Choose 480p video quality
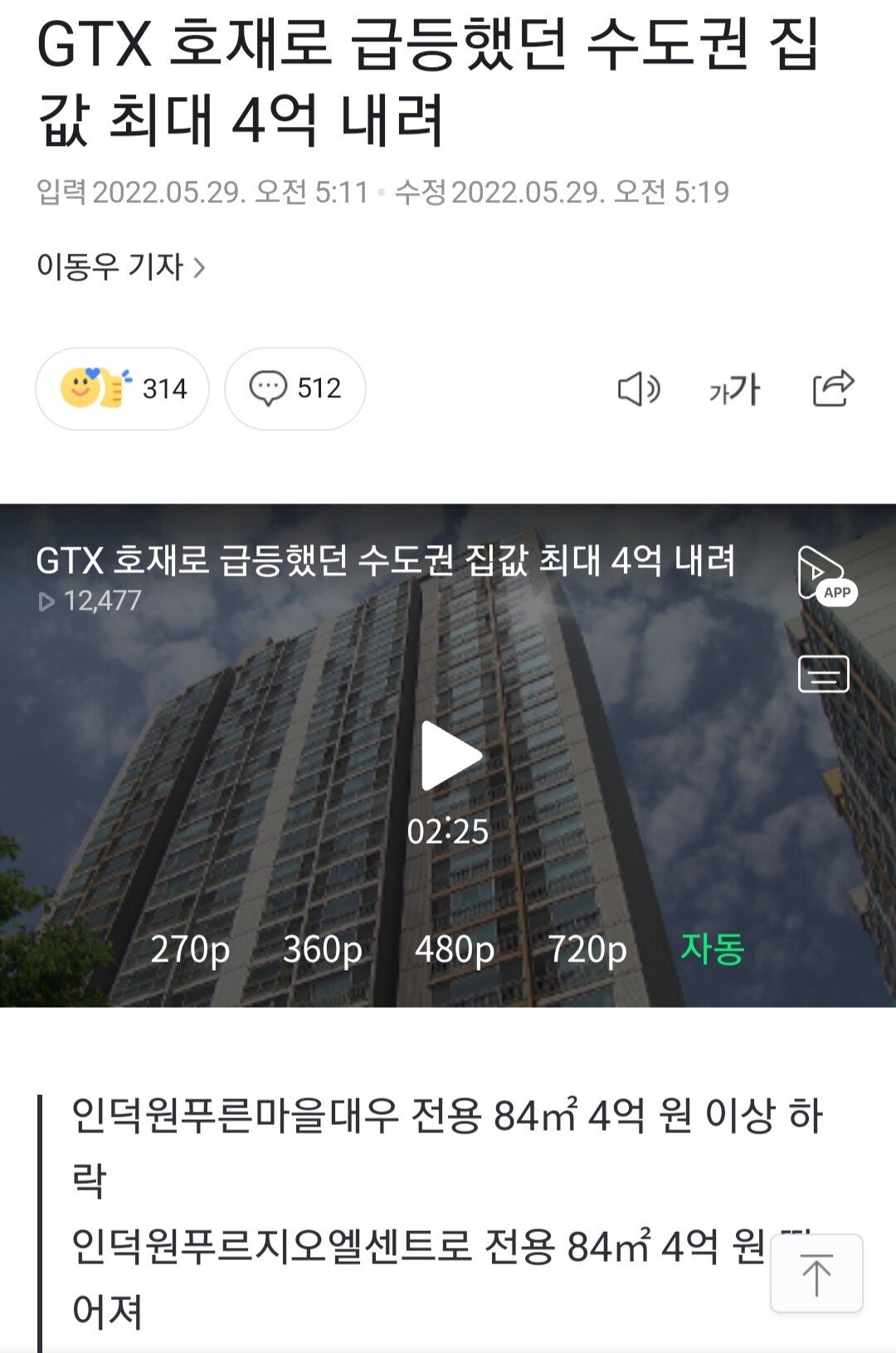The height and width of the screenshot is (1353, 896). (x=455, y=949)
